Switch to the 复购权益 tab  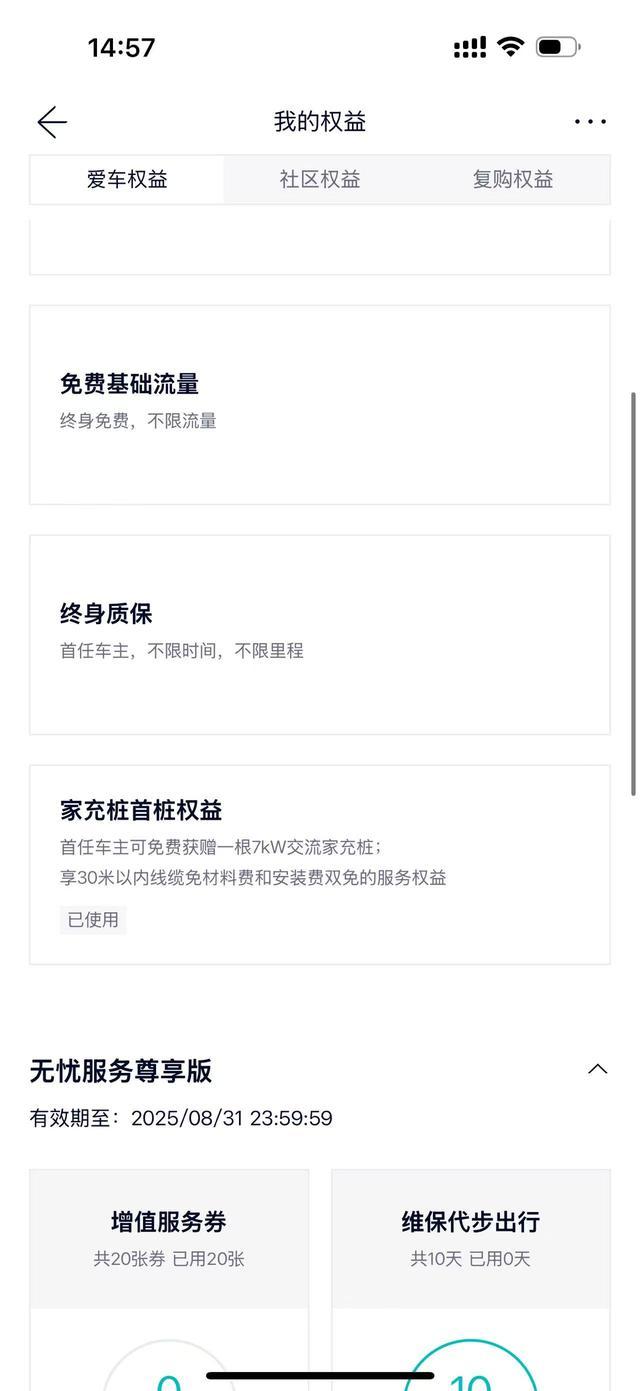coord(513,180)
